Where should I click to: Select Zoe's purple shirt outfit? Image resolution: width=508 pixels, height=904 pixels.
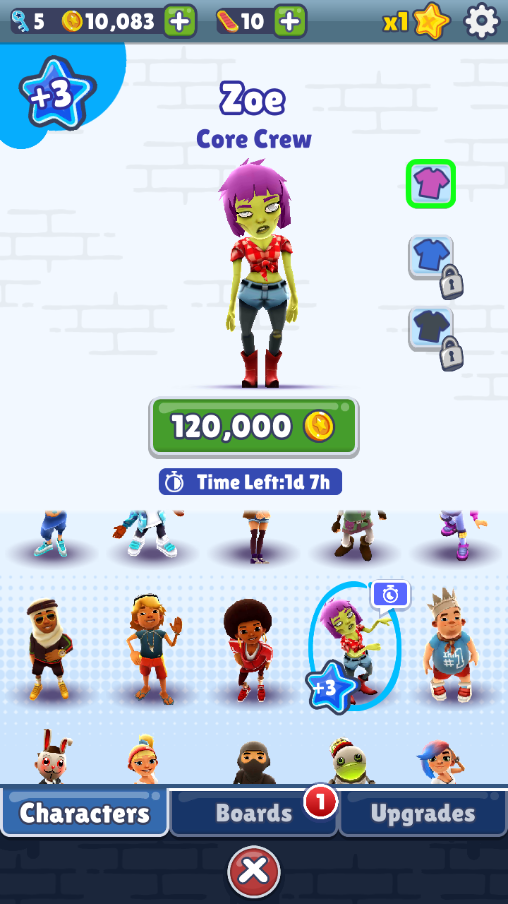431,184
